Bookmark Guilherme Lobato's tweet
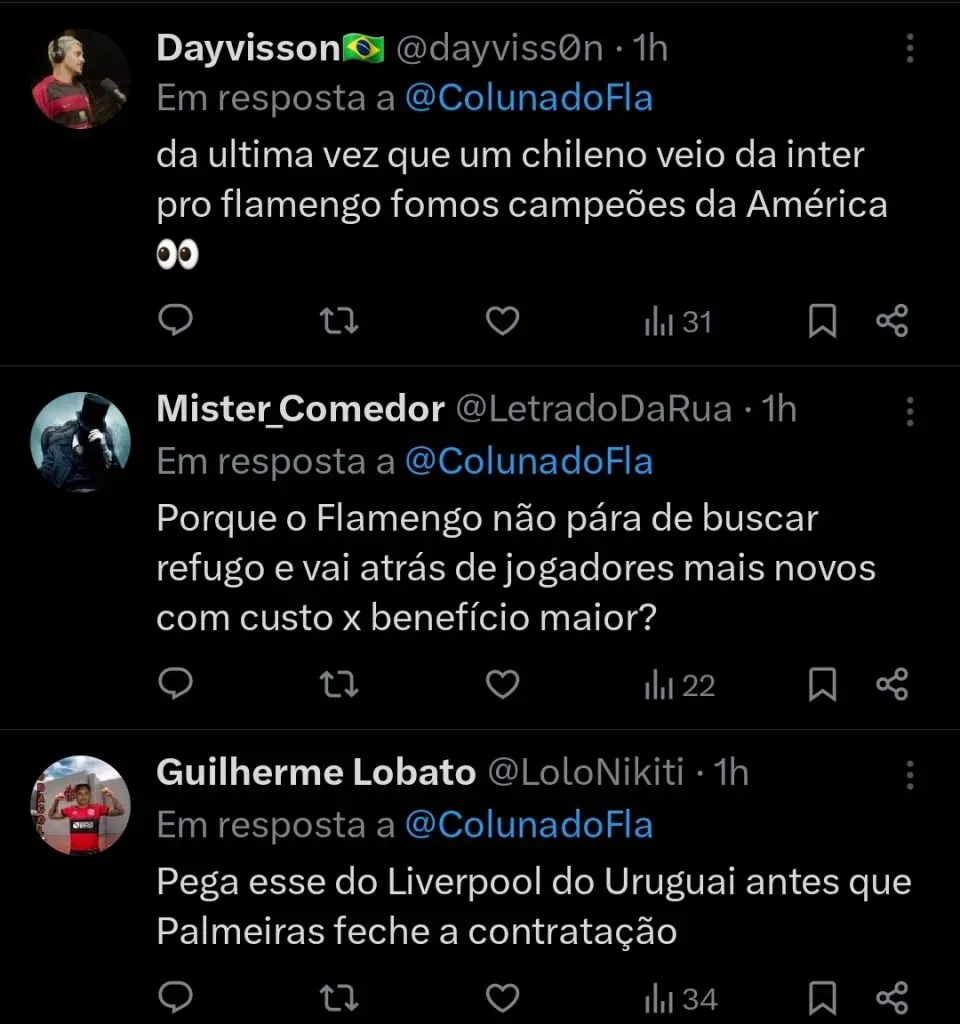The height and width of the screenshot is (1024, 960). pyautogui.click(x=823, y=997)
